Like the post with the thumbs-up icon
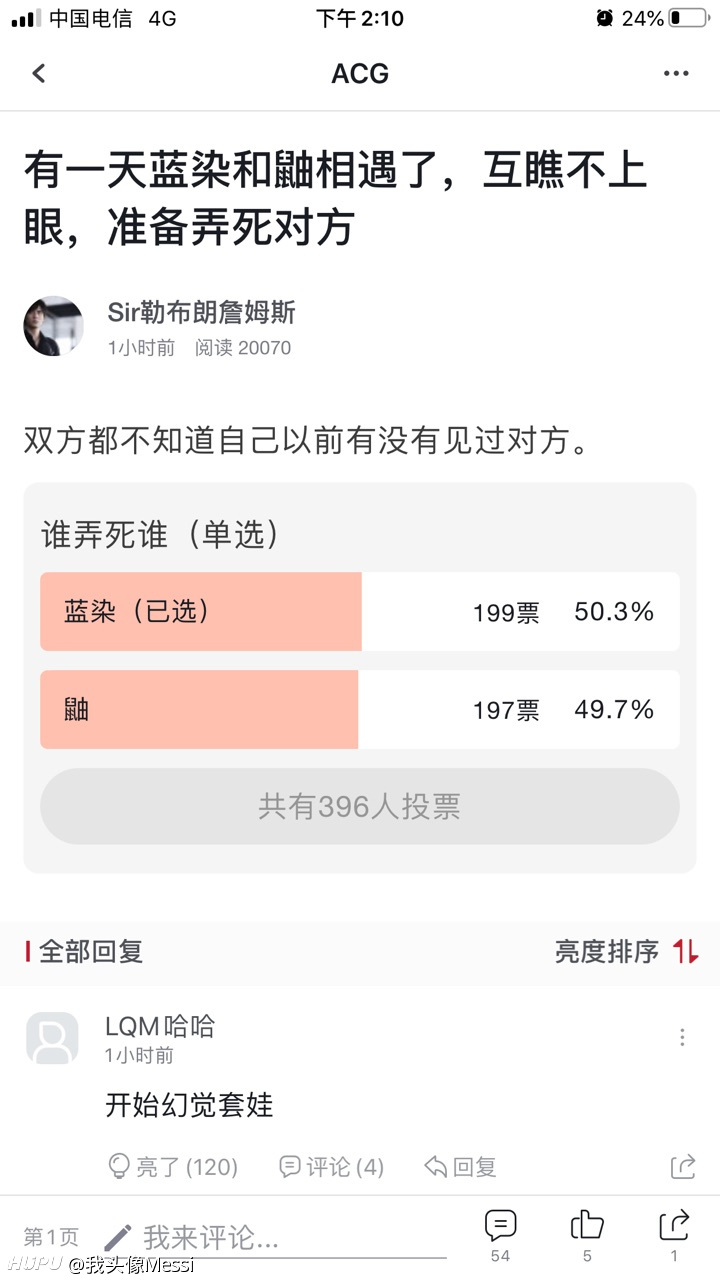Image resolution: width=720 pixels, height=1280 pixels. pos(587,1236)
